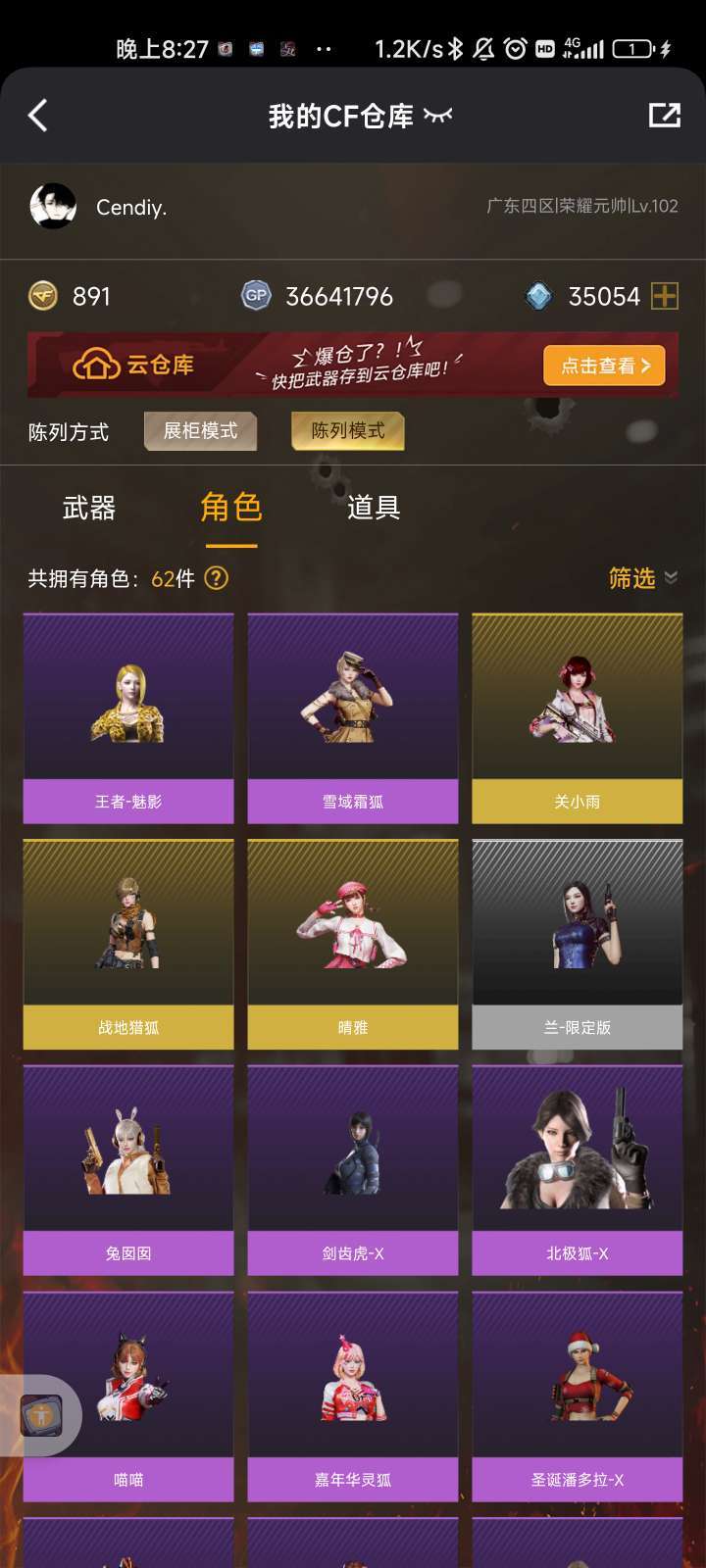Open the 战地猎狐 character card
The height and width of the screenshot is (1568, 706).
point(128,943)
